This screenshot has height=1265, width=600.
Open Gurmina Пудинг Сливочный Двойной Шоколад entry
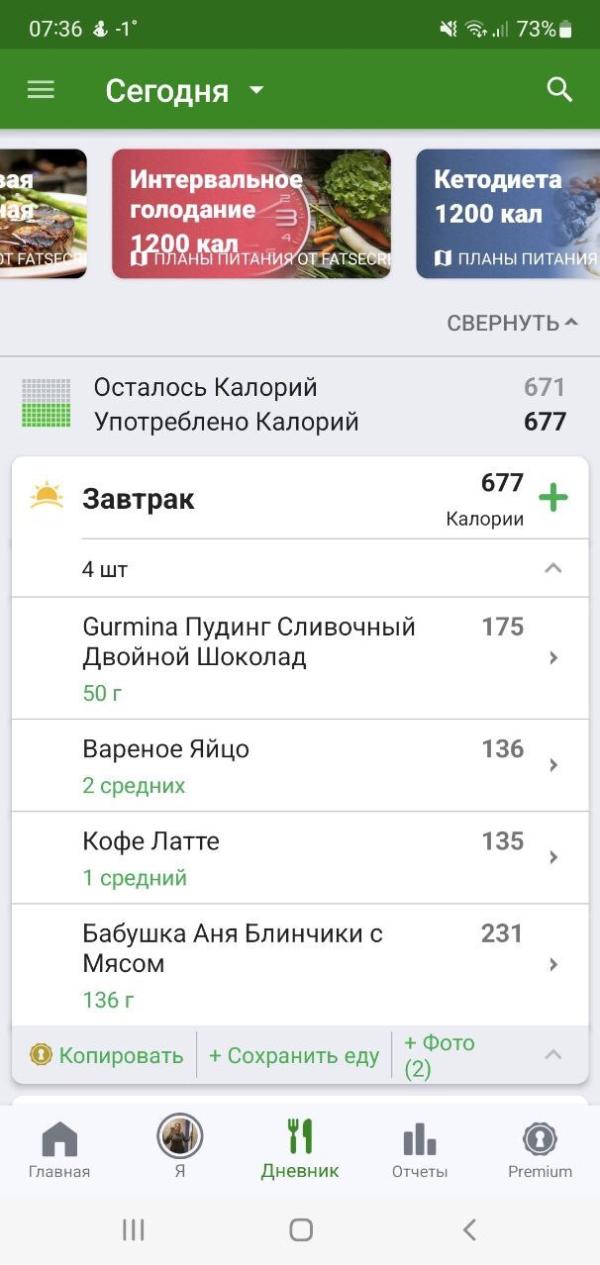pos(300,658)
